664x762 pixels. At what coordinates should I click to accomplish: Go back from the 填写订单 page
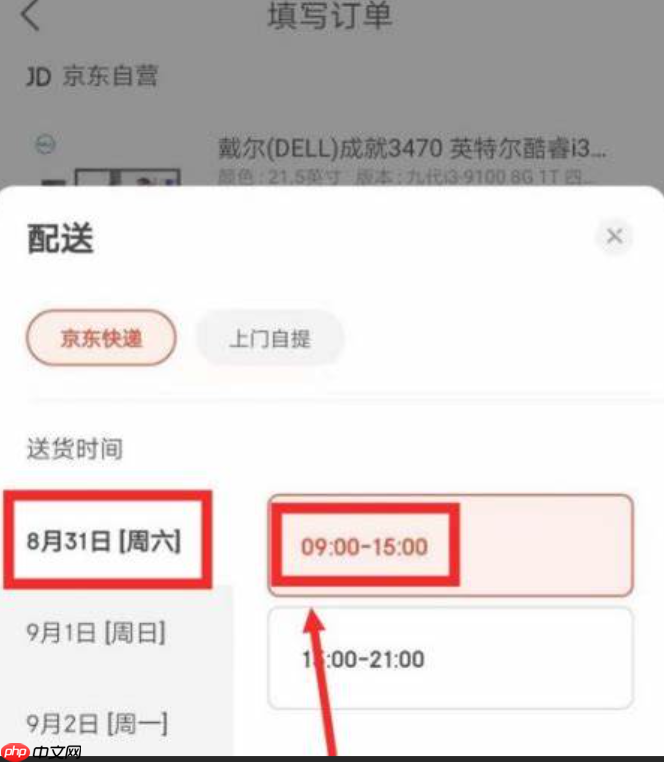pyautogui.click(x=31, y=16)
